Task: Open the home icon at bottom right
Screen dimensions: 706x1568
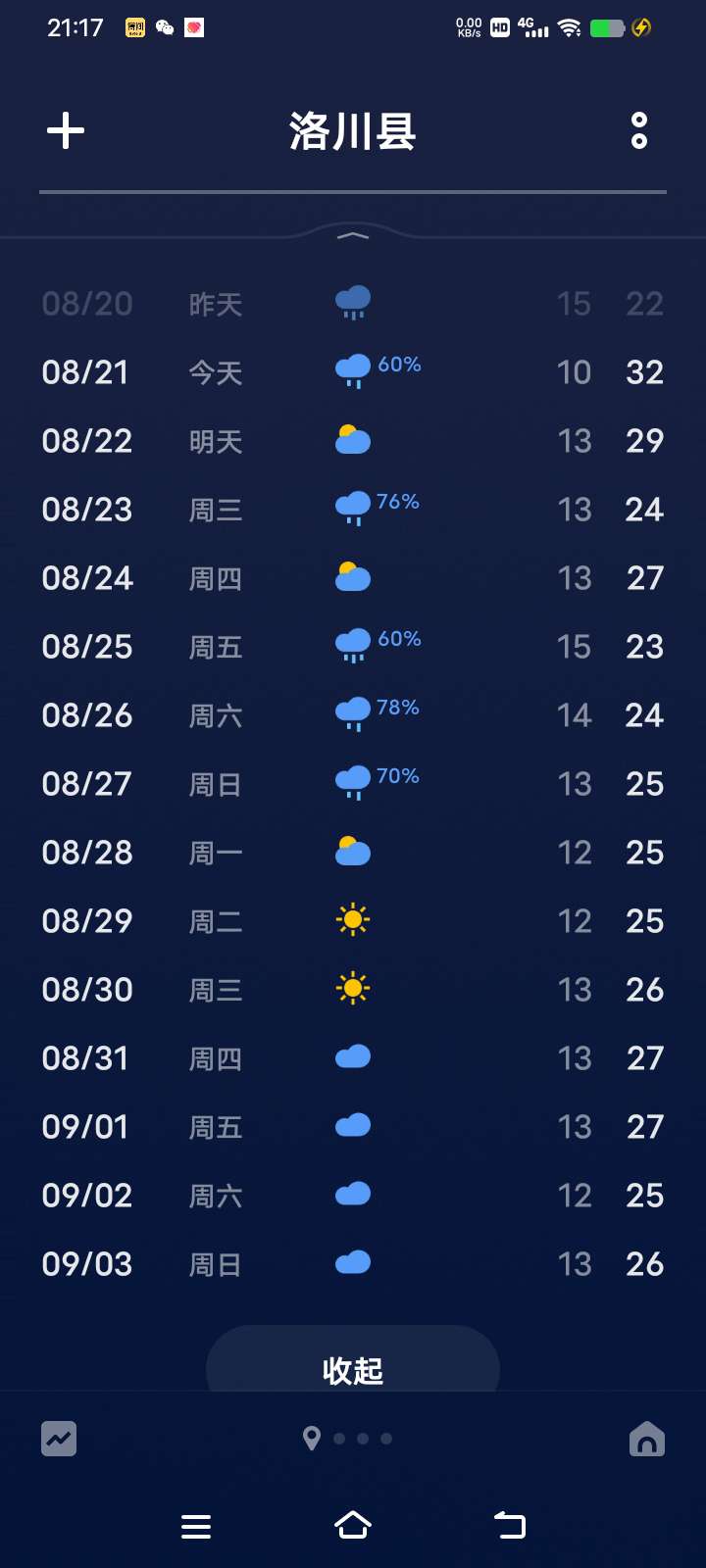Action: click(647, 1439)
